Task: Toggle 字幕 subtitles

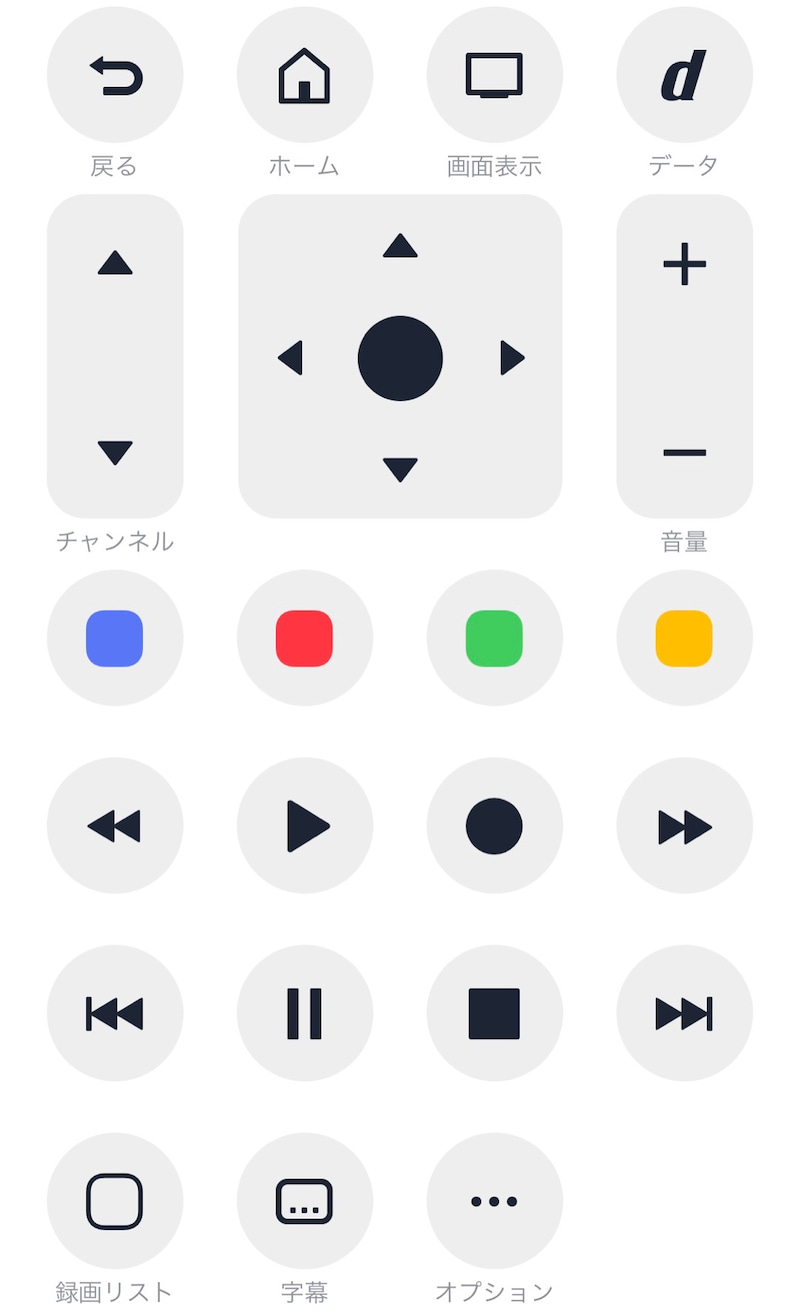Action: tap(305, 1201)
